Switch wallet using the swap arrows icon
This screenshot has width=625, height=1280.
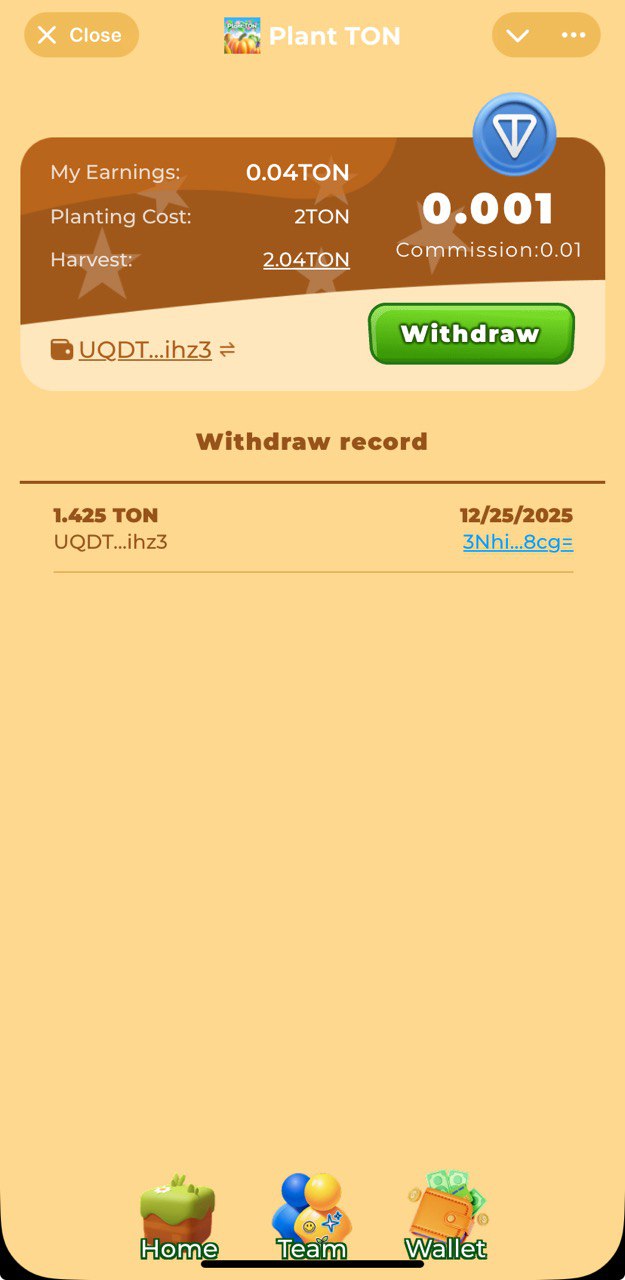pos(227,350)
